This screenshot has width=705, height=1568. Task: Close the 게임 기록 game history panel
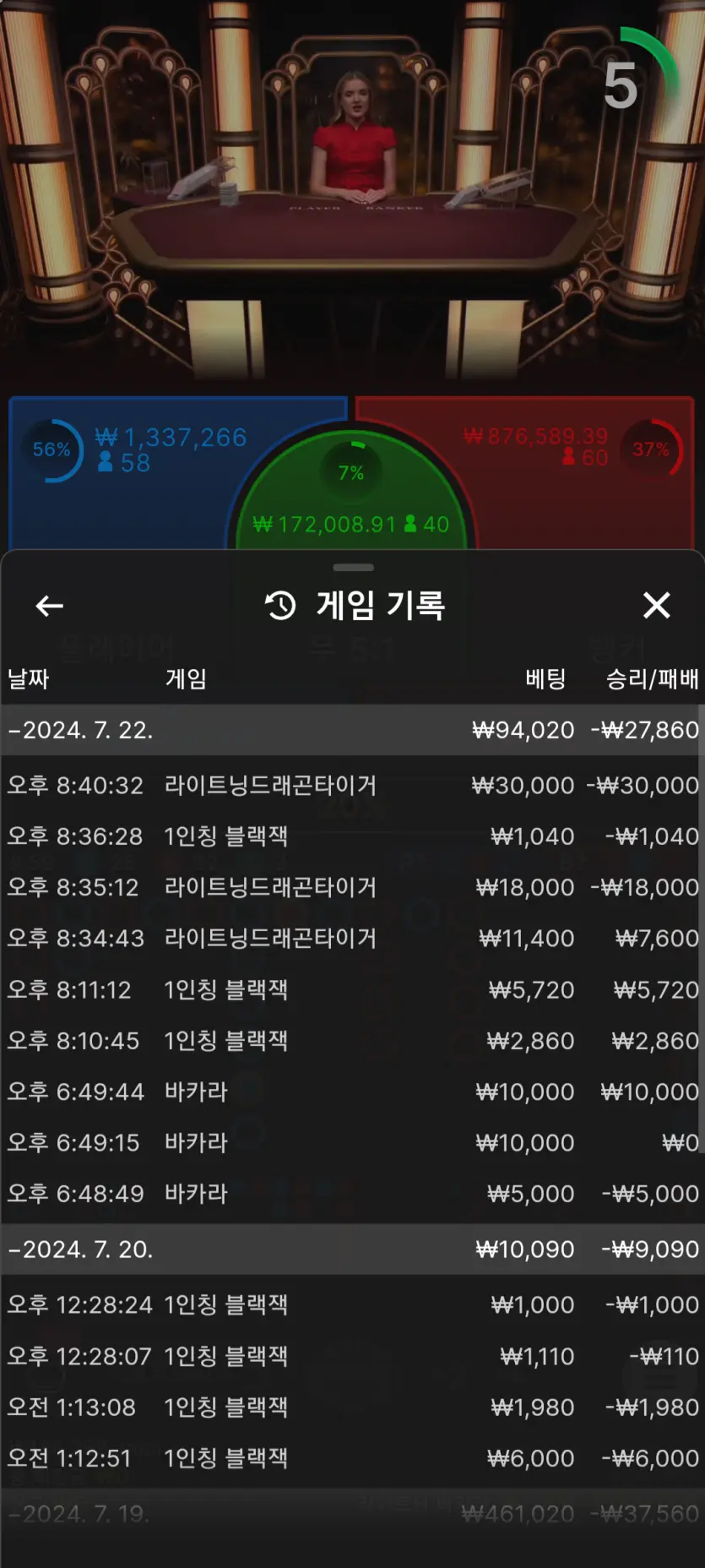coord(656,606)
